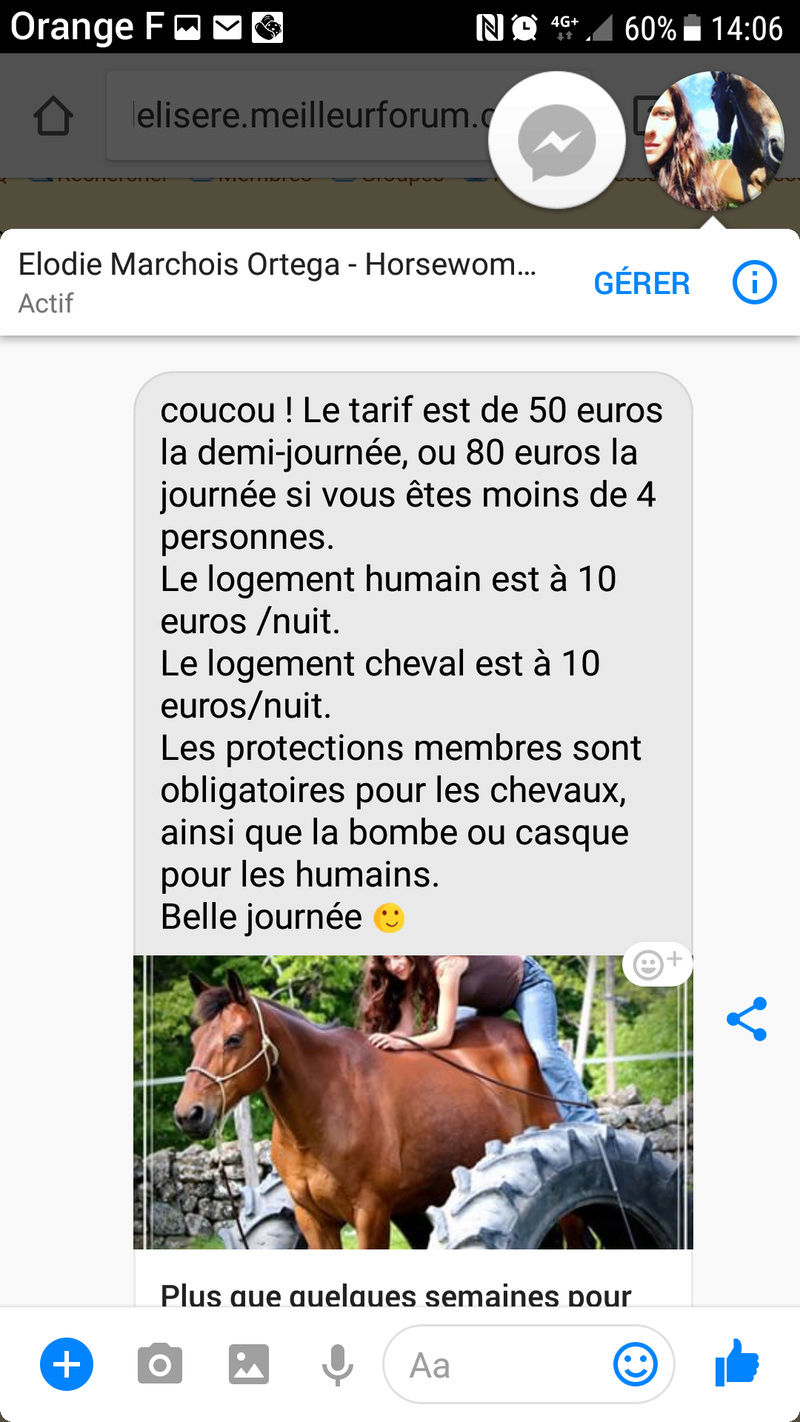Open the conversation info icon
This screenshot has height=1422, width=800.
click(754, 283)
